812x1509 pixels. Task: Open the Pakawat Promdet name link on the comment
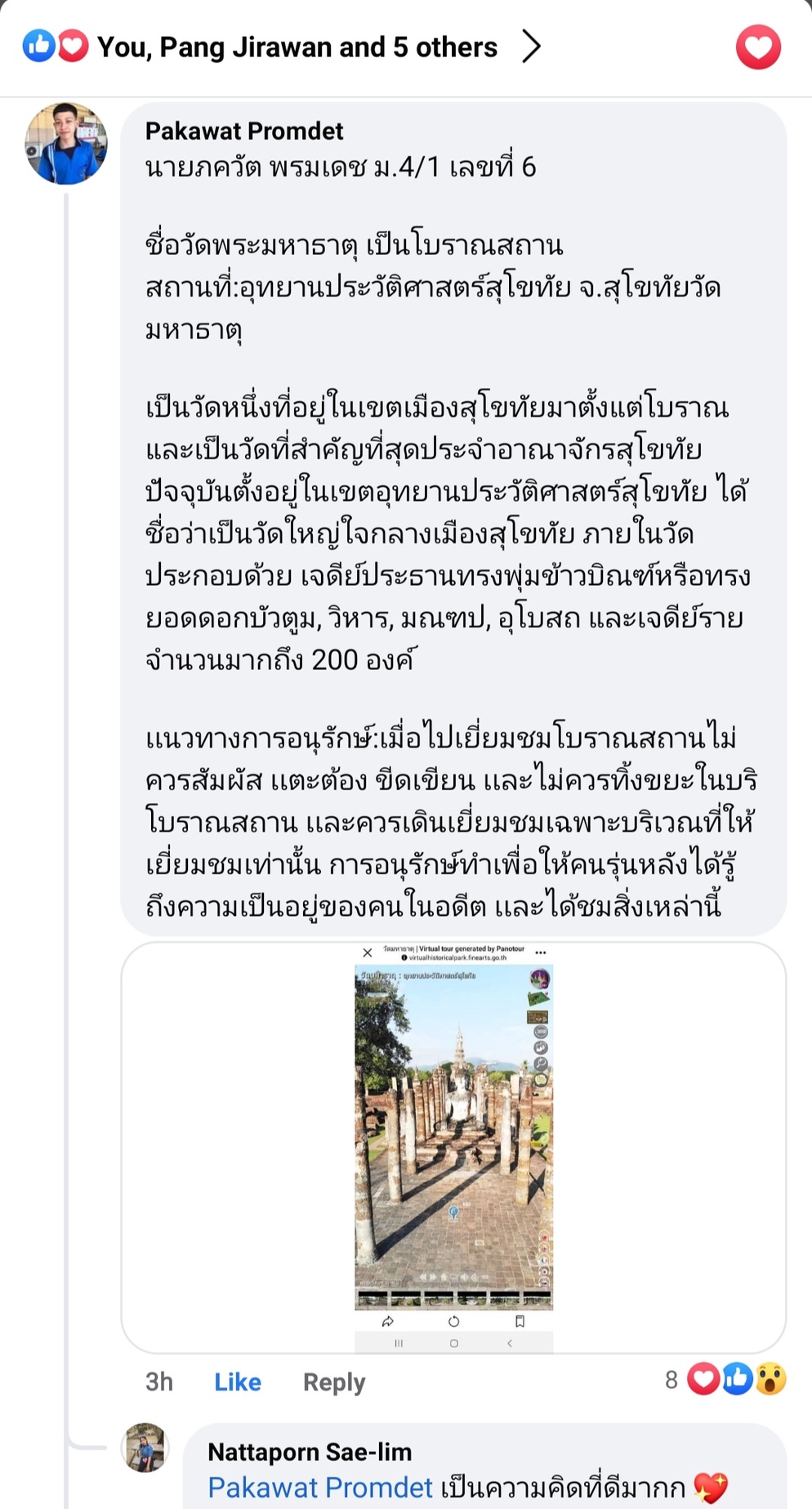tap(244, 131)
